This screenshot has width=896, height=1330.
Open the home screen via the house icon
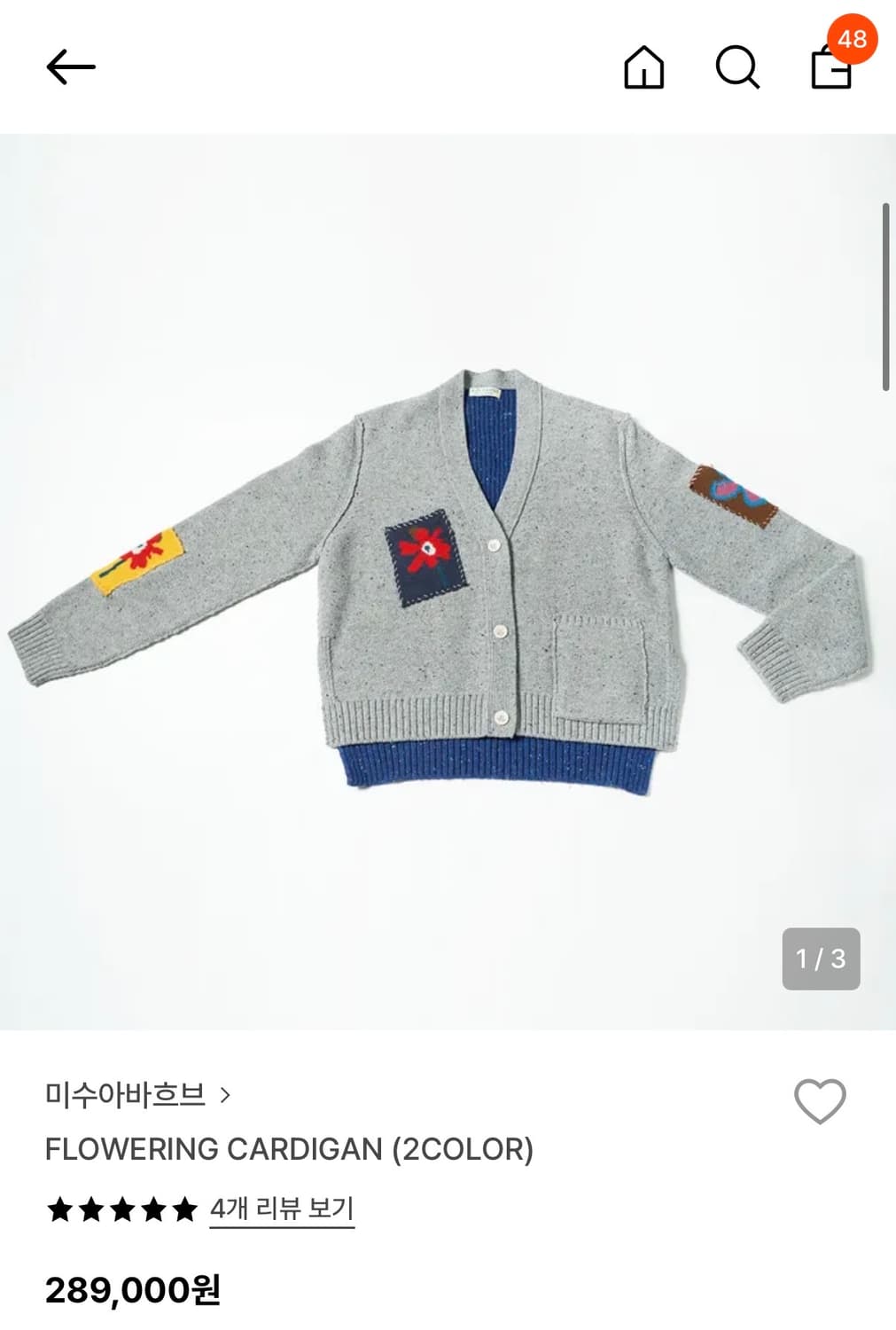tap(645, 66)
